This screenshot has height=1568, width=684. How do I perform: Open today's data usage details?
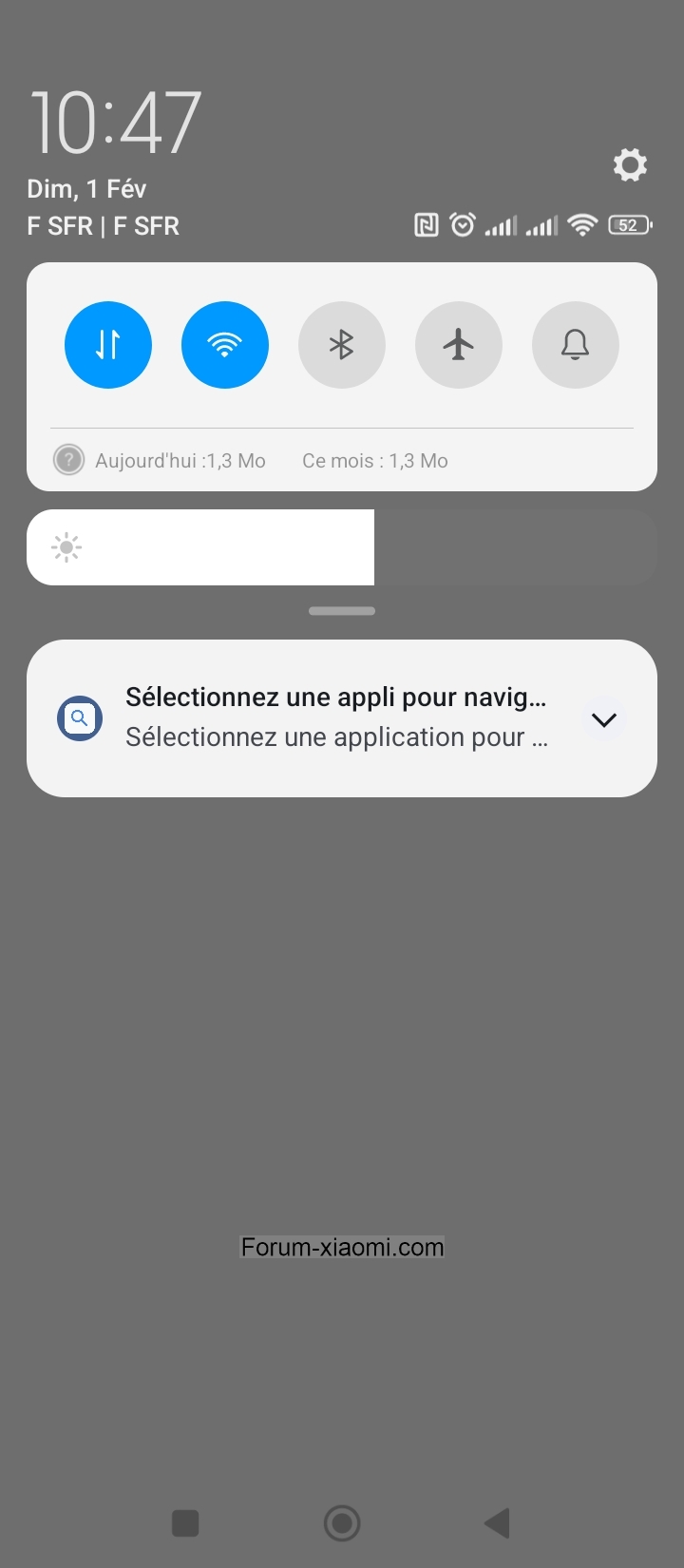pos(161,461)
